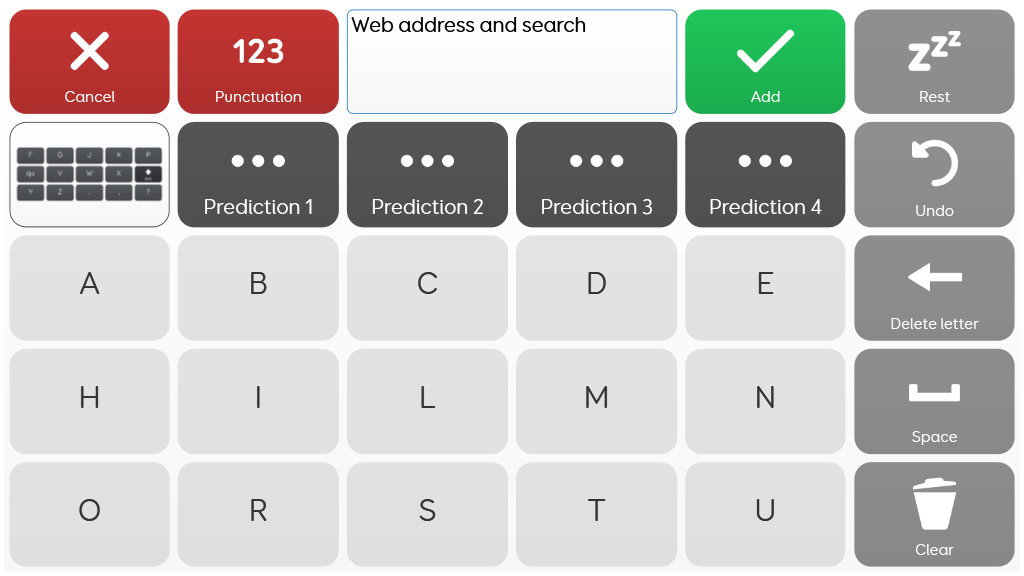Clear all typed text

pos(934,514)
